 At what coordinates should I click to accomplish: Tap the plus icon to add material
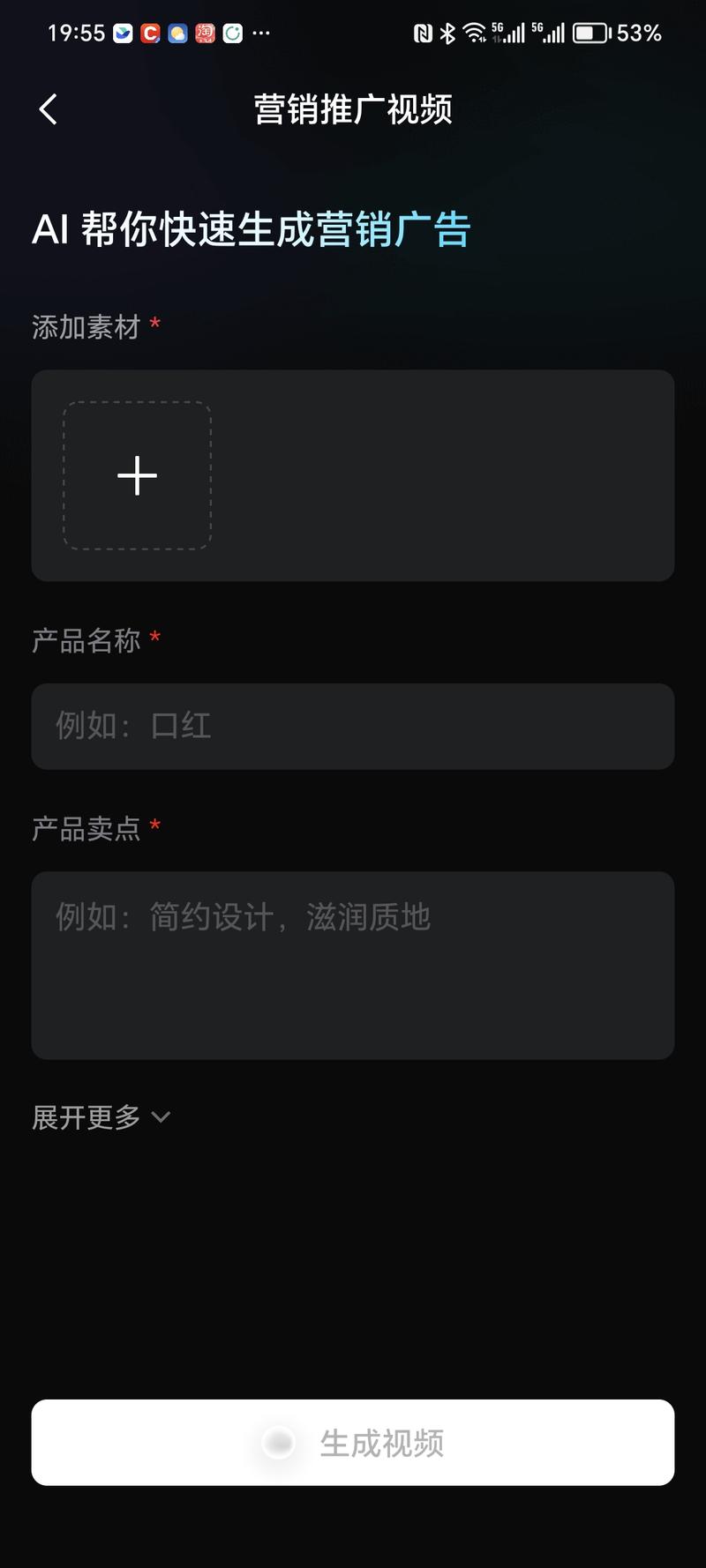click(x=136, y=476)
